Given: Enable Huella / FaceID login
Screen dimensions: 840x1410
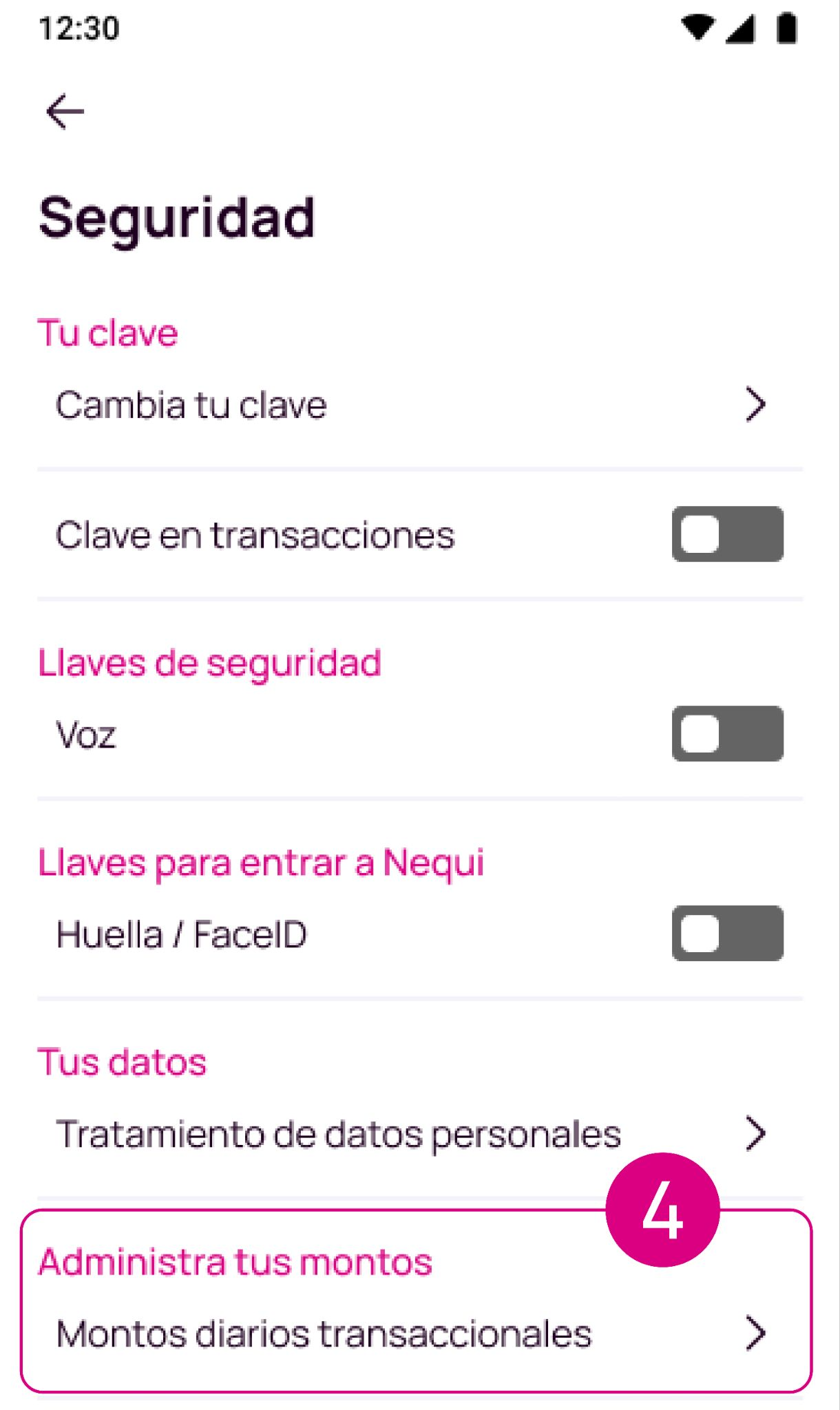Looking at the screenshot, I should pos(728,934).
